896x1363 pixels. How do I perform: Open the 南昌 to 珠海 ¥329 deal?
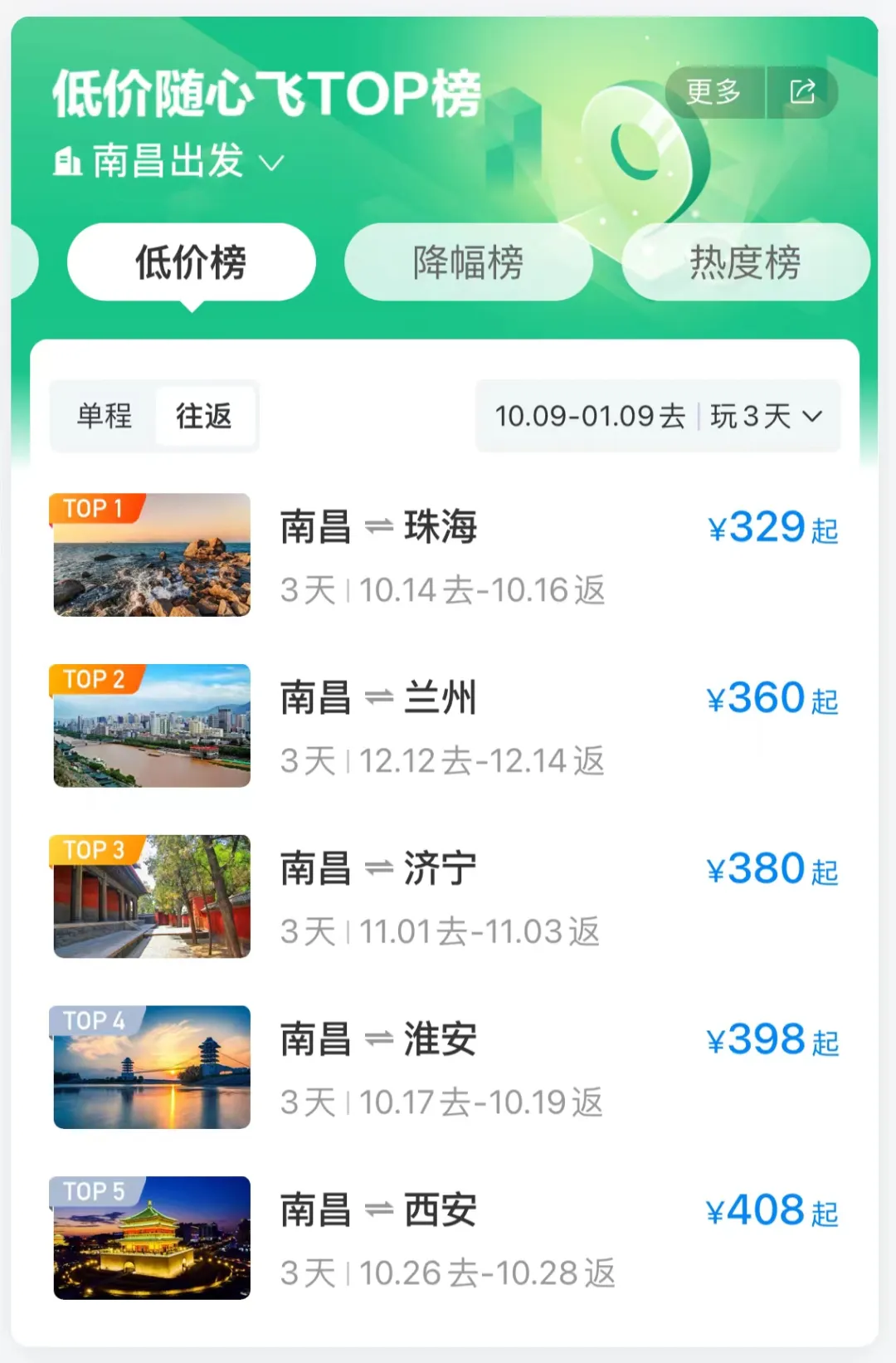(x=445, y=555)
